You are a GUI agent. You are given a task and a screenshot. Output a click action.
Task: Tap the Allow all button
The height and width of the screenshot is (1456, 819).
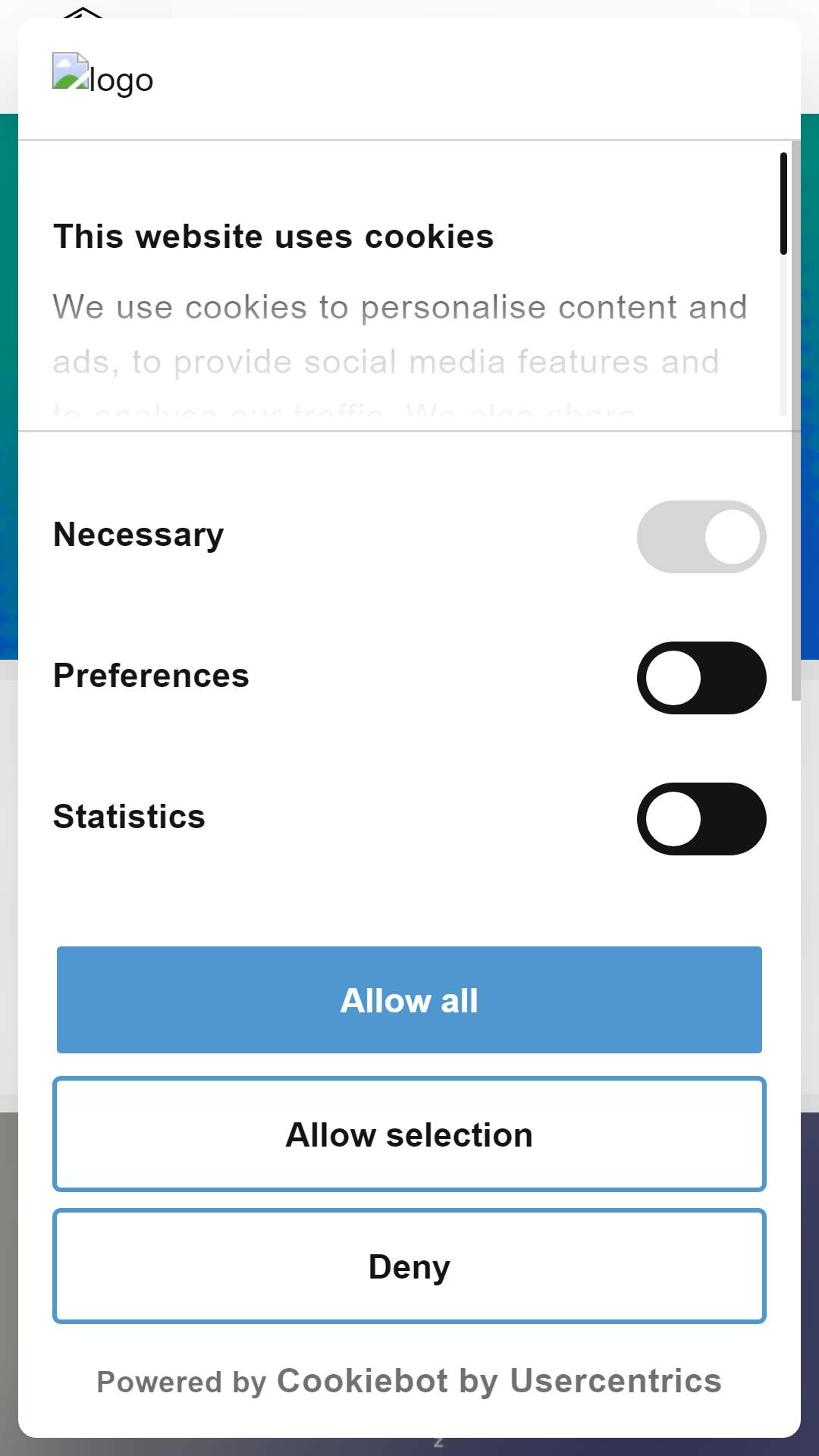409,999
